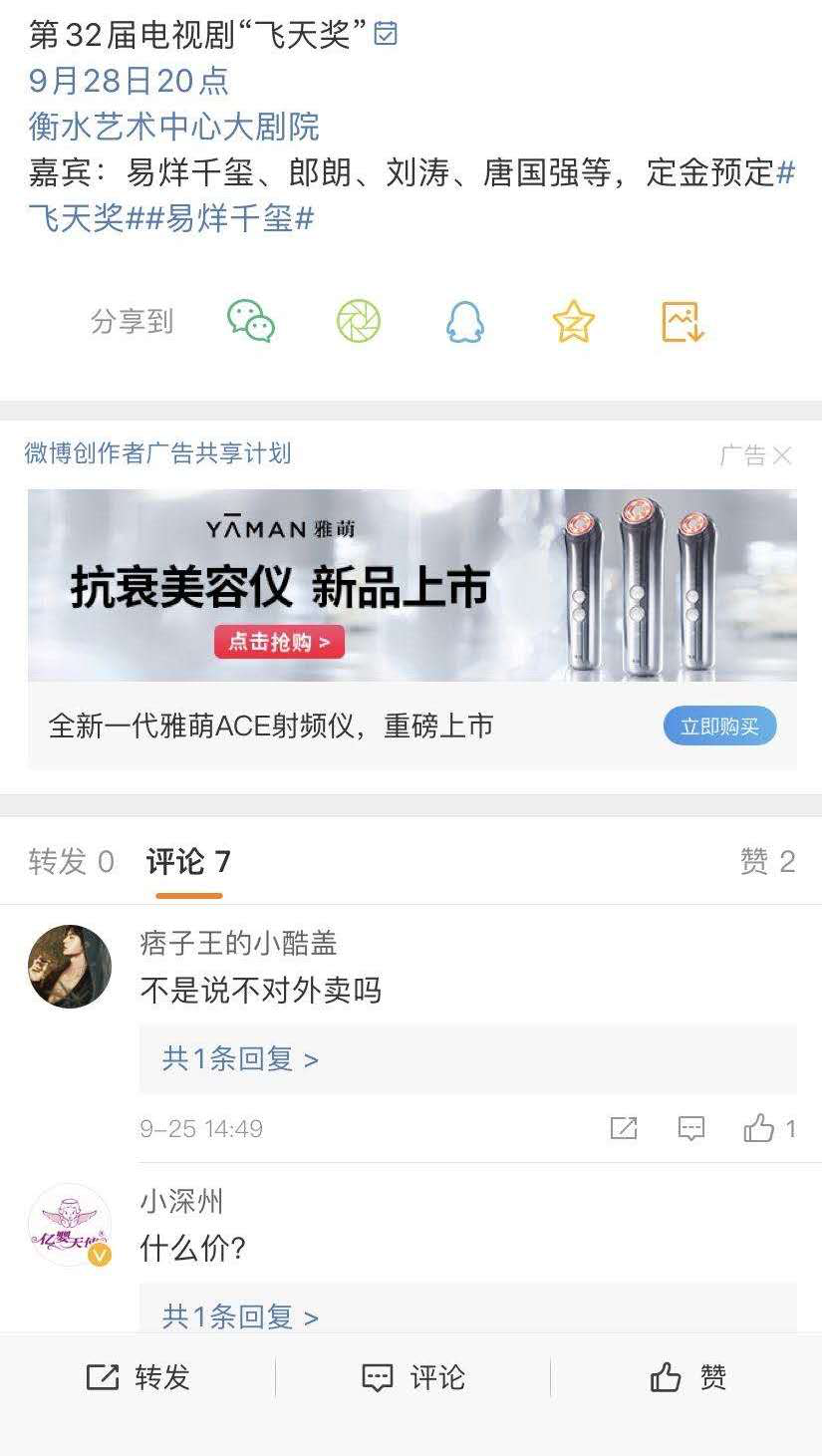
Task: Expand replies under 不是说不对外卖吗
Action: 240,1058
